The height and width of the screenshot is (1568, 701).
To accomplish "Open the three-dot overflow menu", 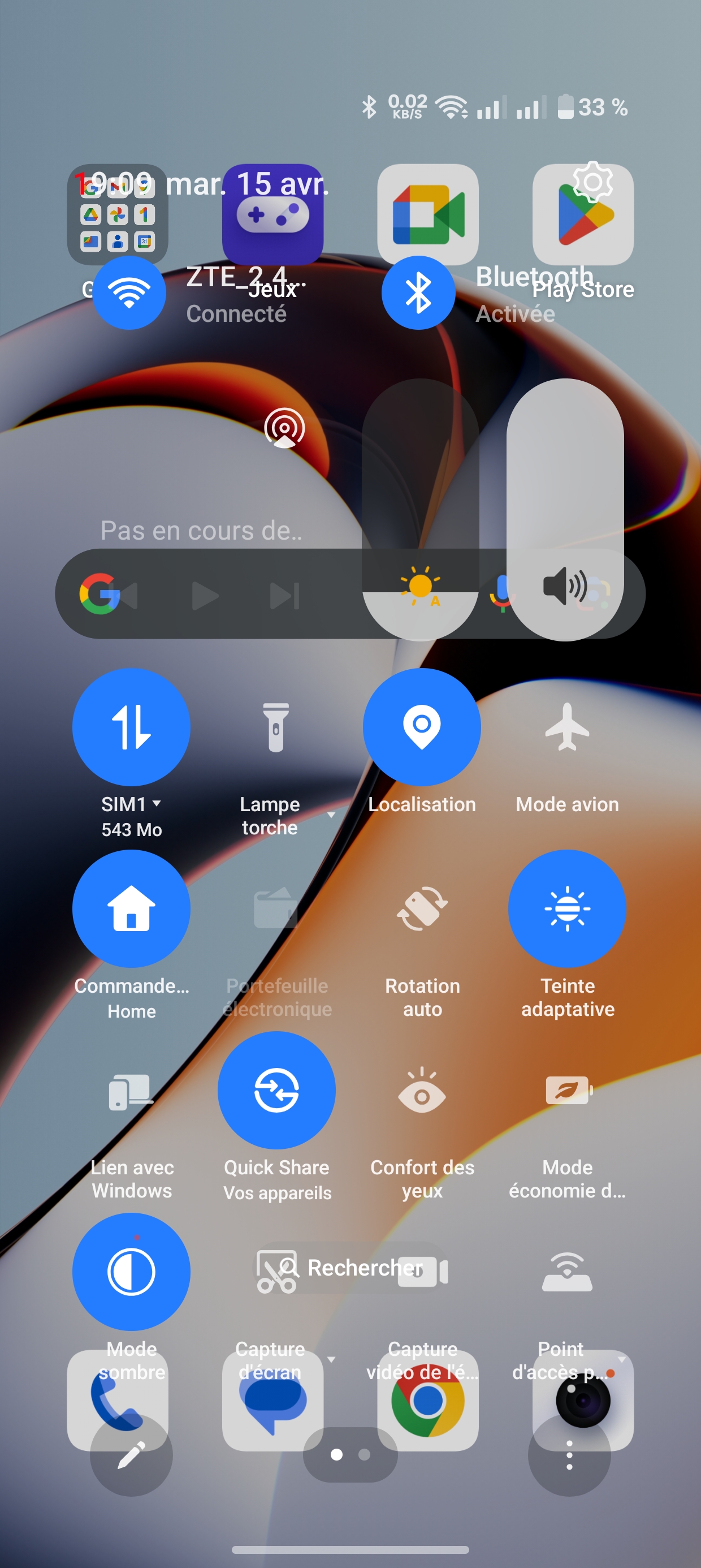I will (x=569, y=1455).
